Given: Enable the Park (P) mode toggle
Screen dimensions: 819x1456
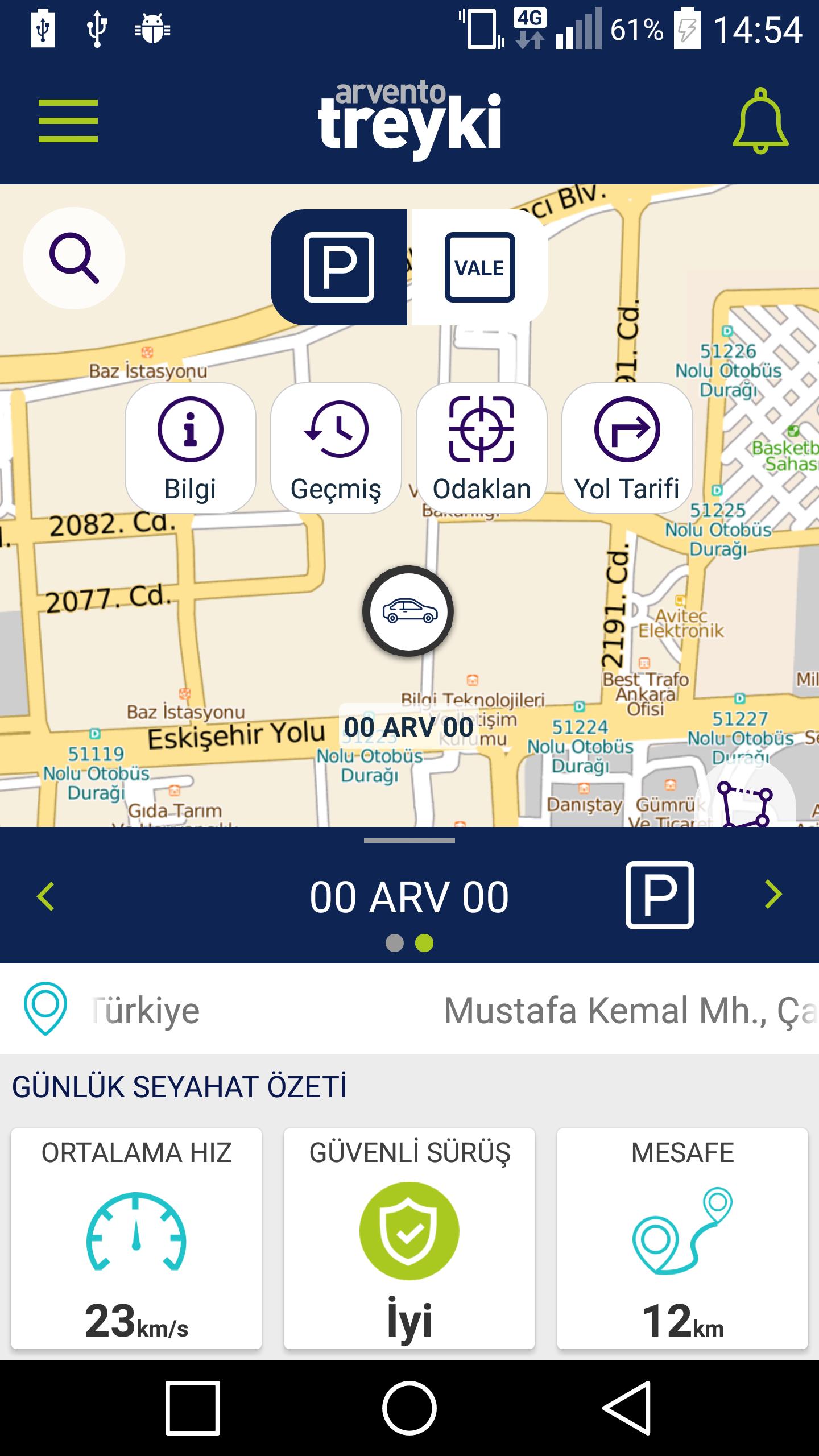Looking at the screenshot, I should tap(339, 267).
